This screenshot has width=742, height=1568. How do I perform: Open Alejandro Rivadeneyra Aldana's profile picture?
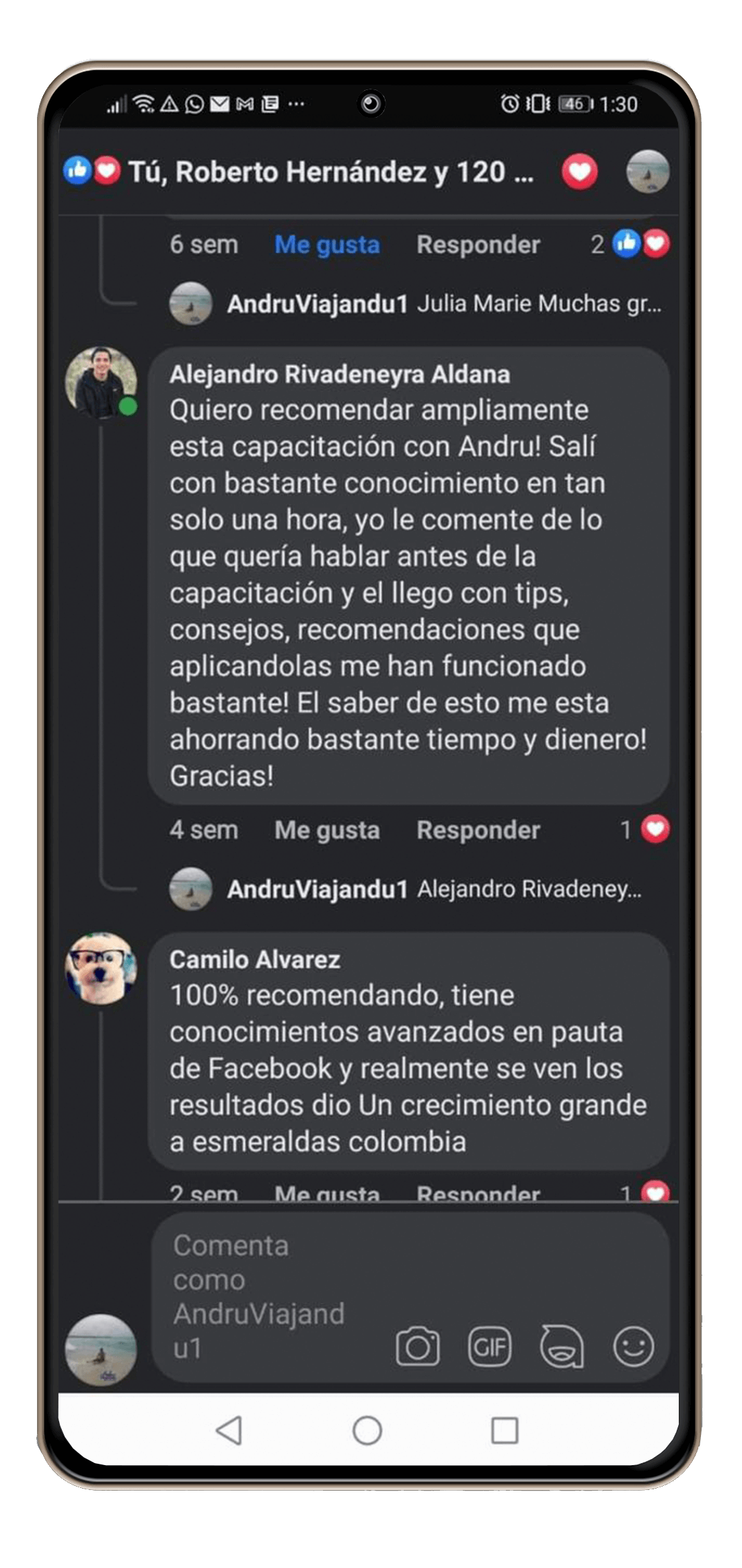tap(101, 383)
